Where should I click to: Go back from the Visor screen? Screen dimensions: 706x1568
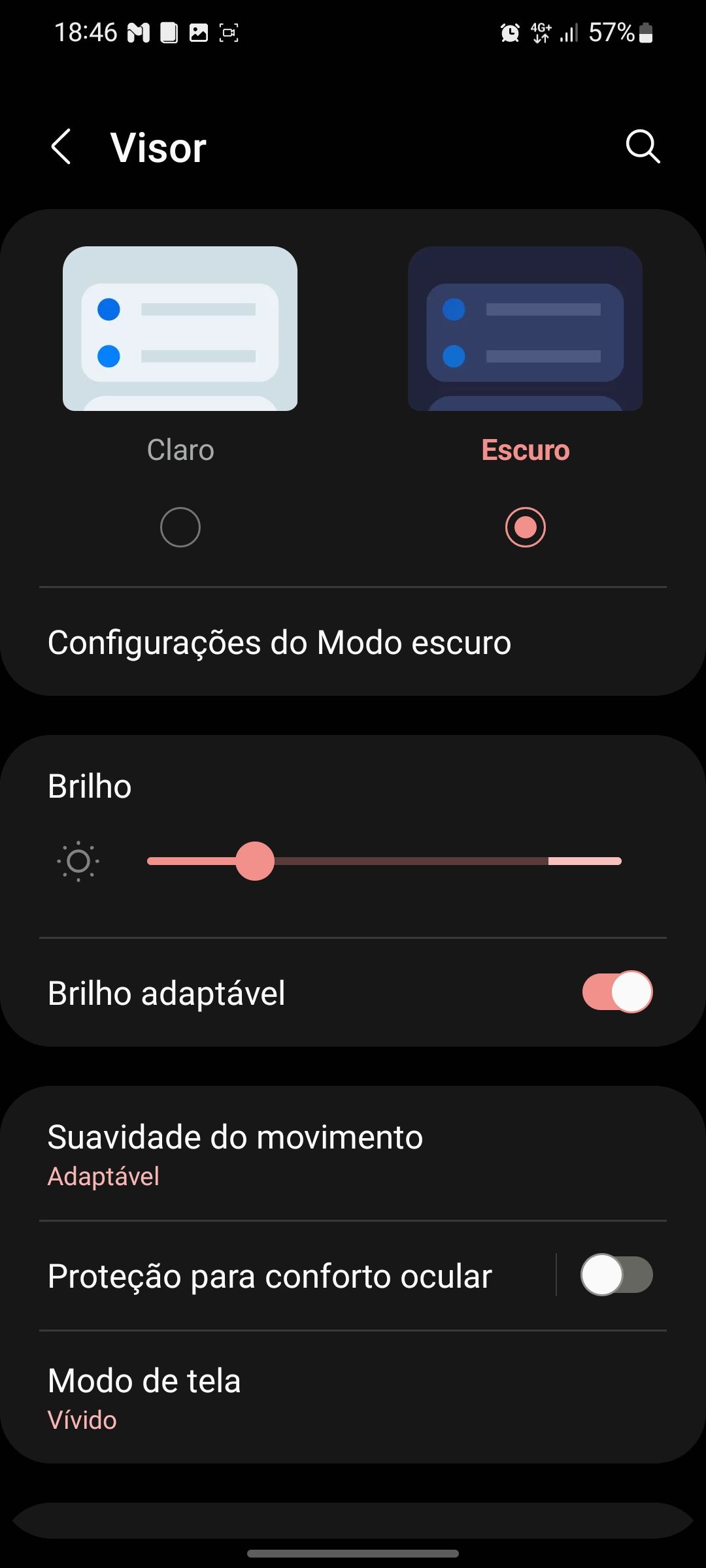coord(61,146)
